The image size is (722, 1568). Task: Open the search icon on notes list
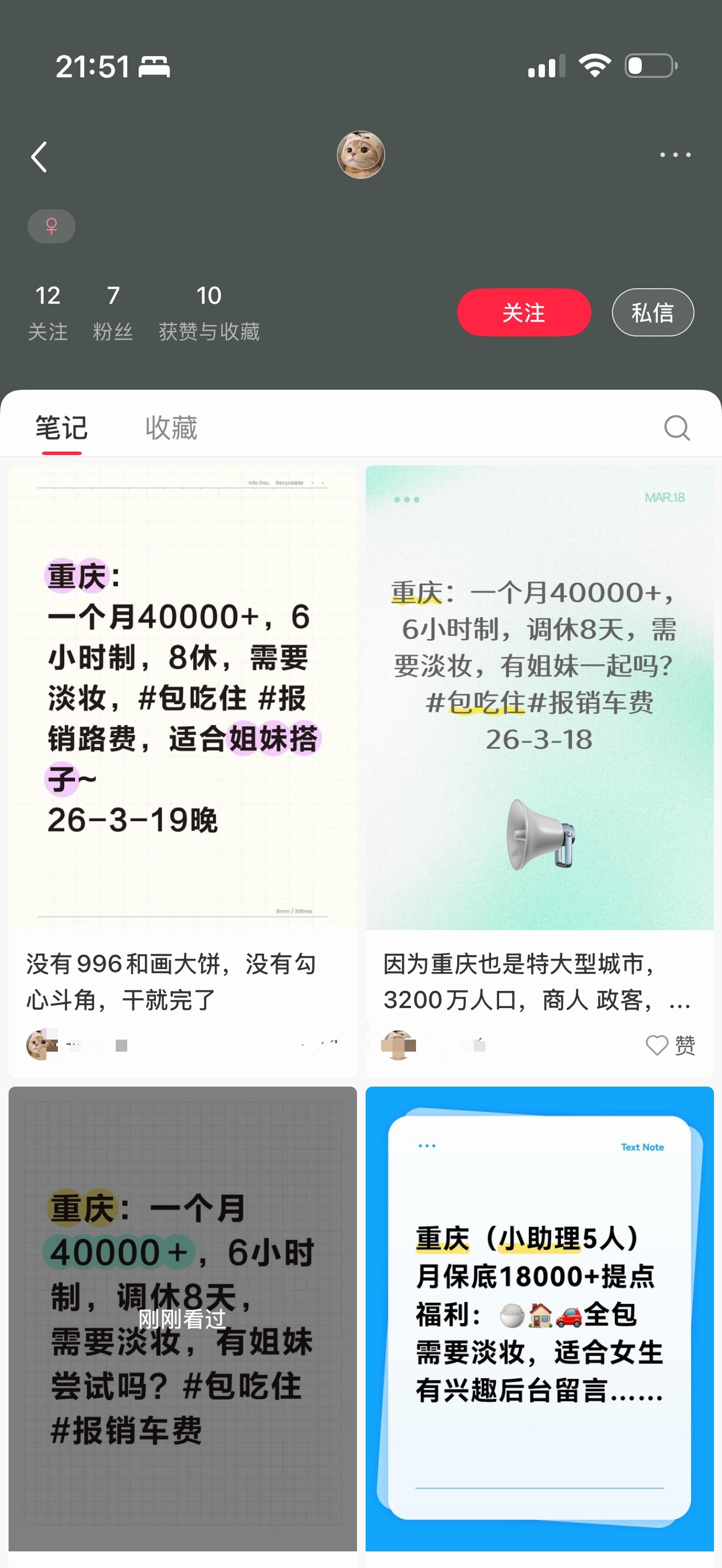[x=677, y=428]
